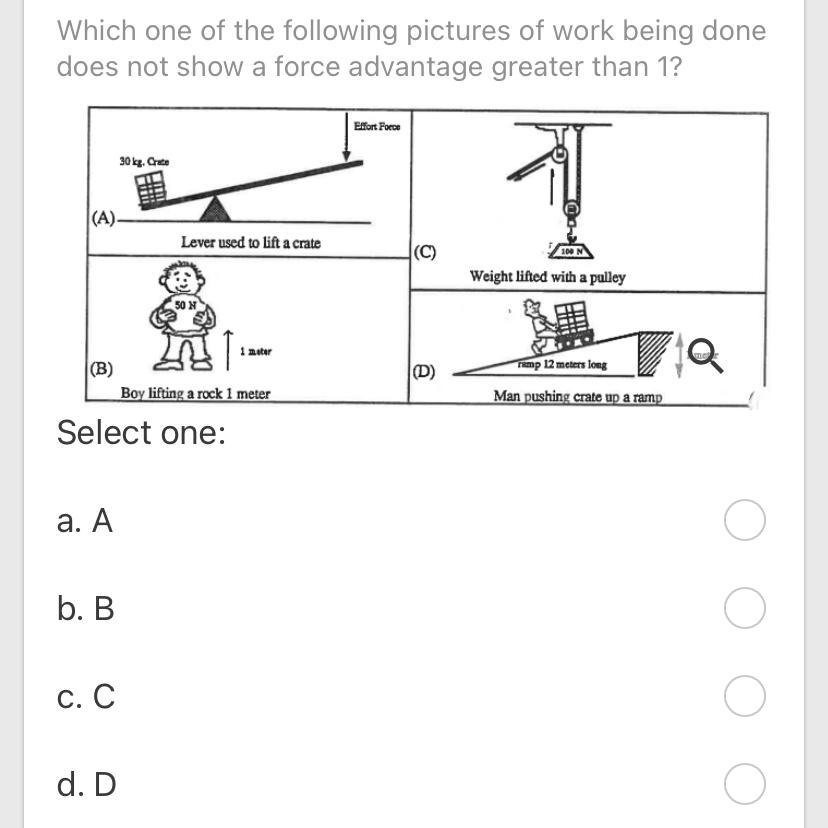Select answer option a. A

pyautogui.click(x=745, y=521)
